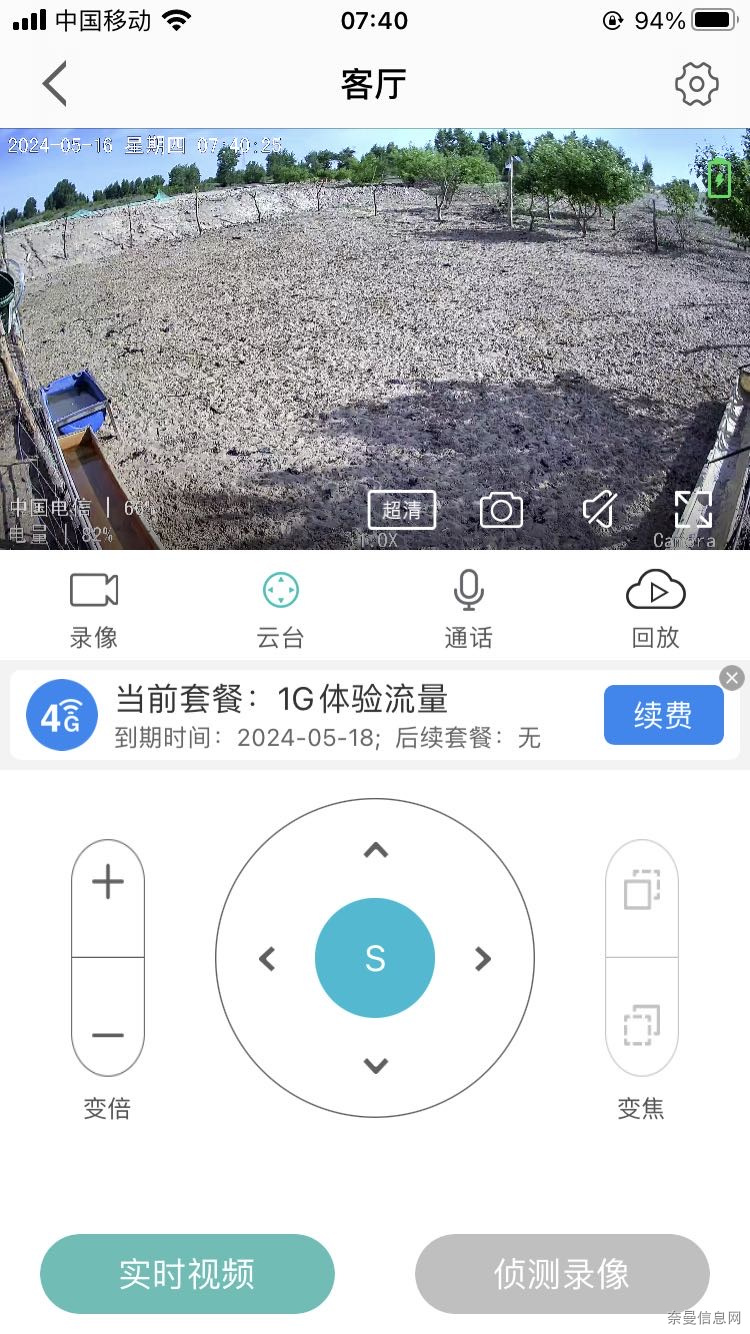Enter fullscreen video mode
This screenshot has height=1334, width=750.
693,510
